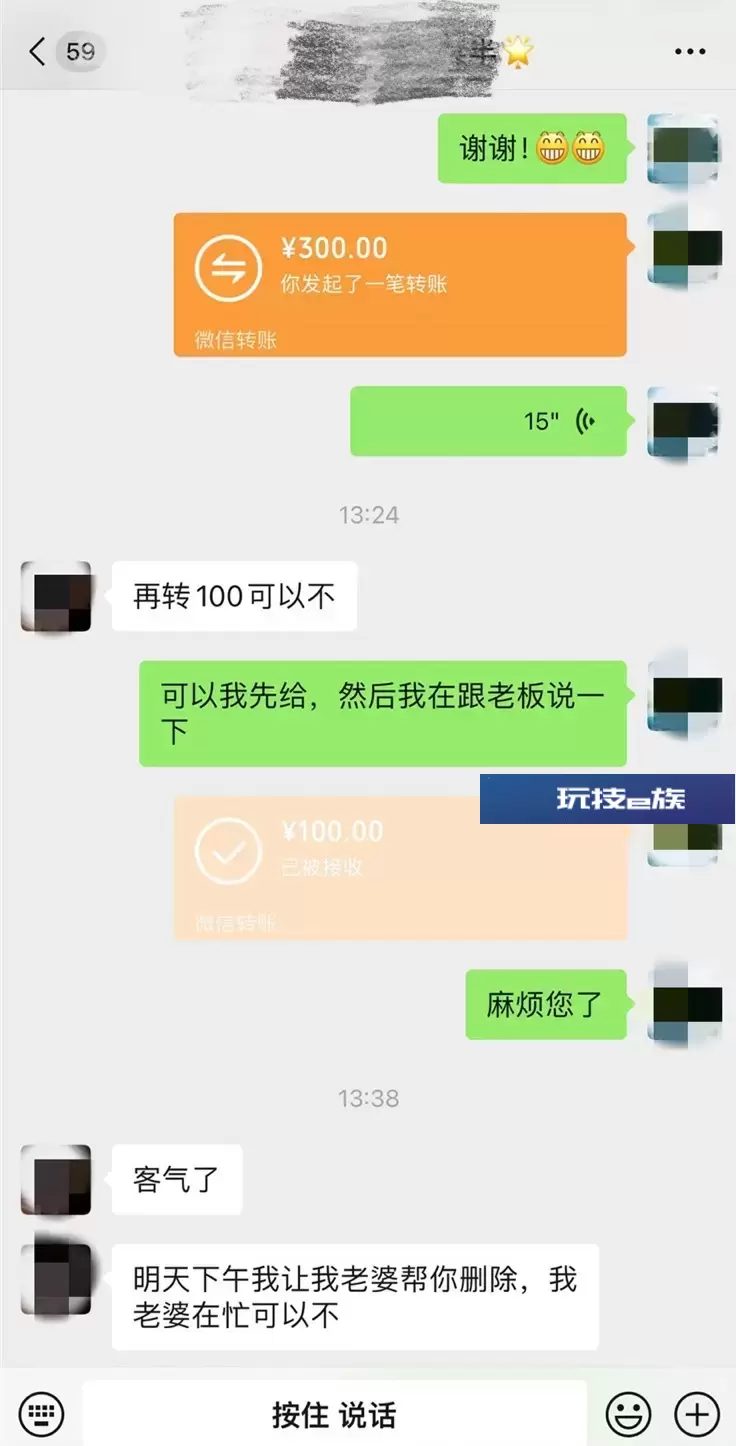Open the emoji sticker panel
The width and height of the screenshot is (736, 1446).
click(x=629, y=1414)
